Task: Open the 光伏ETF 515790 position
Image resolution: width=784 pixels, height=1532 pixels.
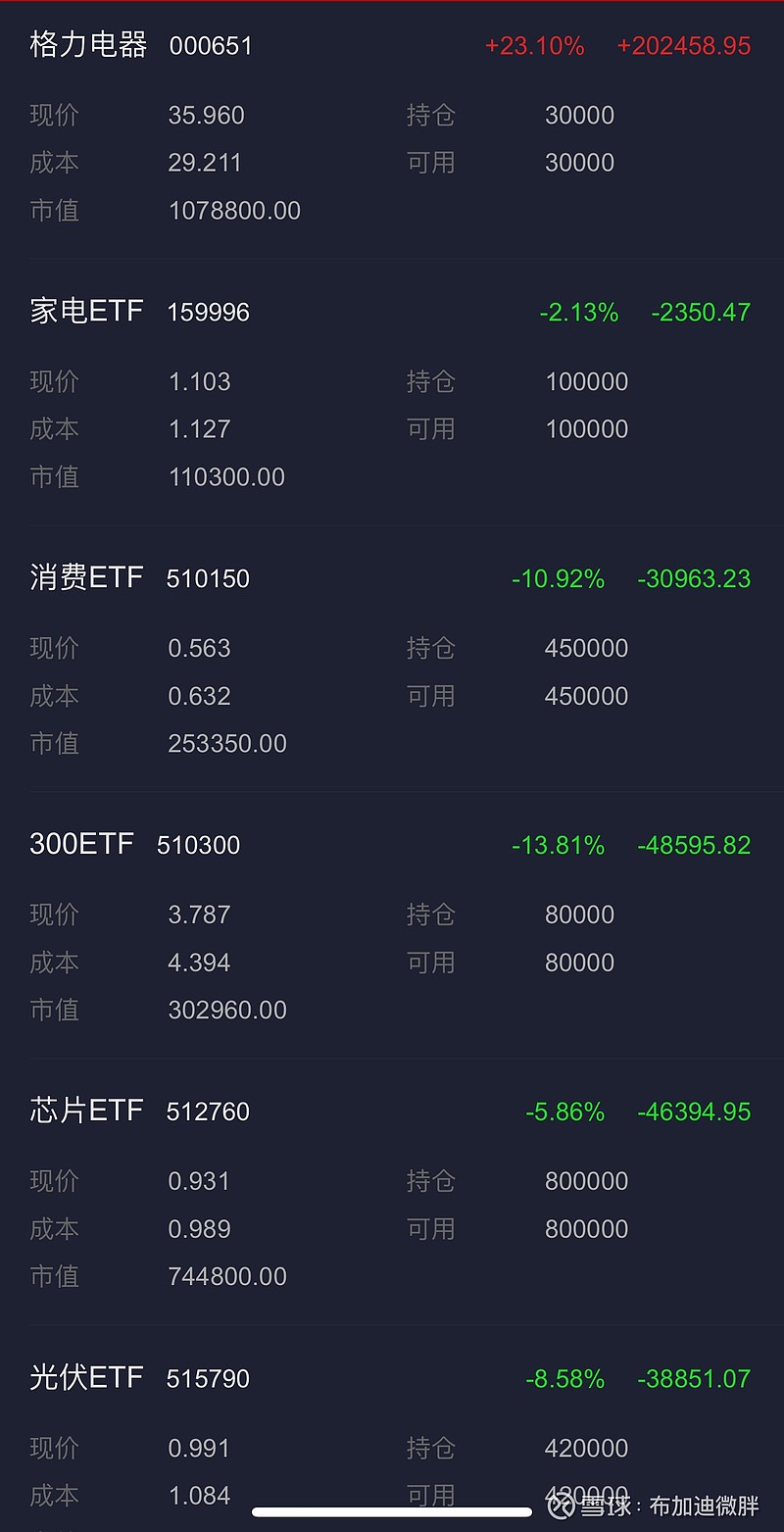Action: pyautogui.click(x=392, y=1429)
